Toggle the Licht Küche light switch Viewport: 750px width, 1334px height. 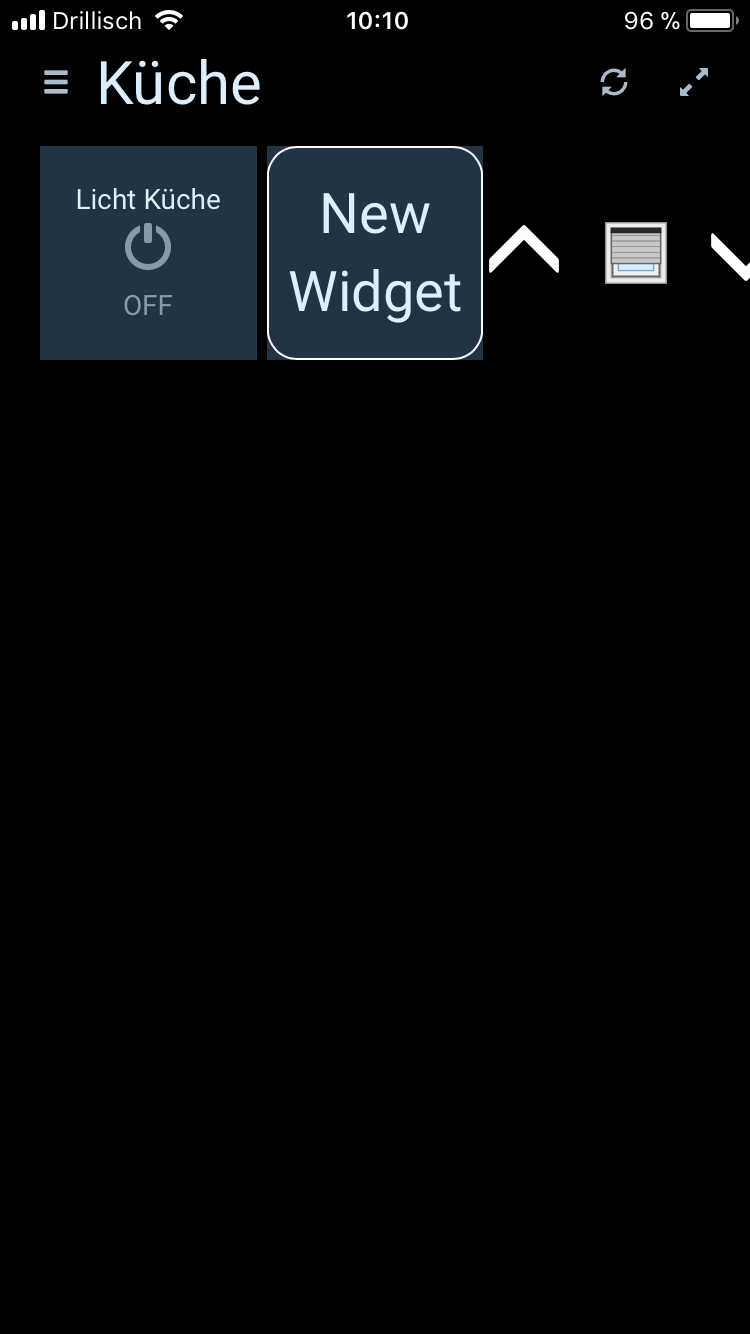(148, 253)
